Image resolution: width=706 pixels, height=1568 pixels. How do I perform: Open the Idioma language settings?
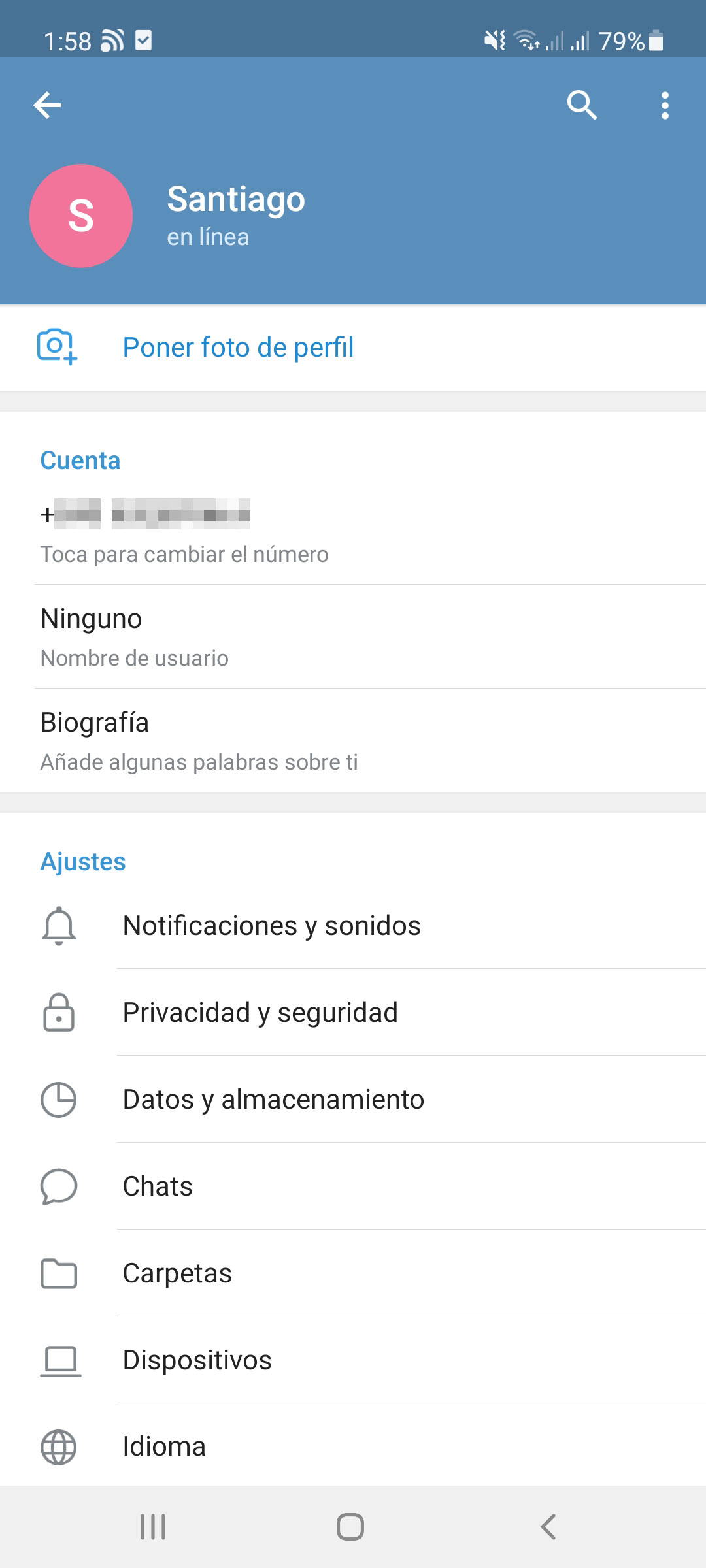(x=353, y=1446)
